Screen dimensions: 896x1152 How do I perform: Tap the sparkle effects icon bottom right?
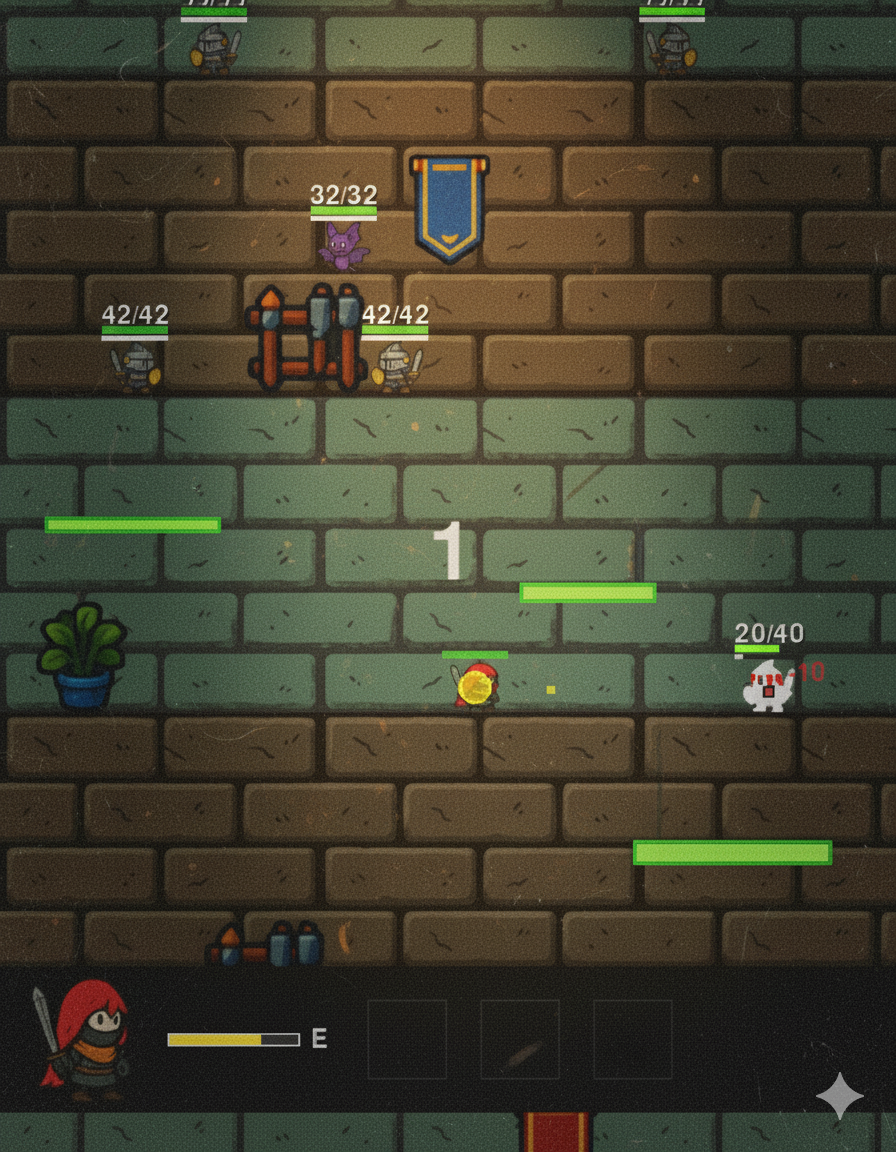coord(838,1095)
